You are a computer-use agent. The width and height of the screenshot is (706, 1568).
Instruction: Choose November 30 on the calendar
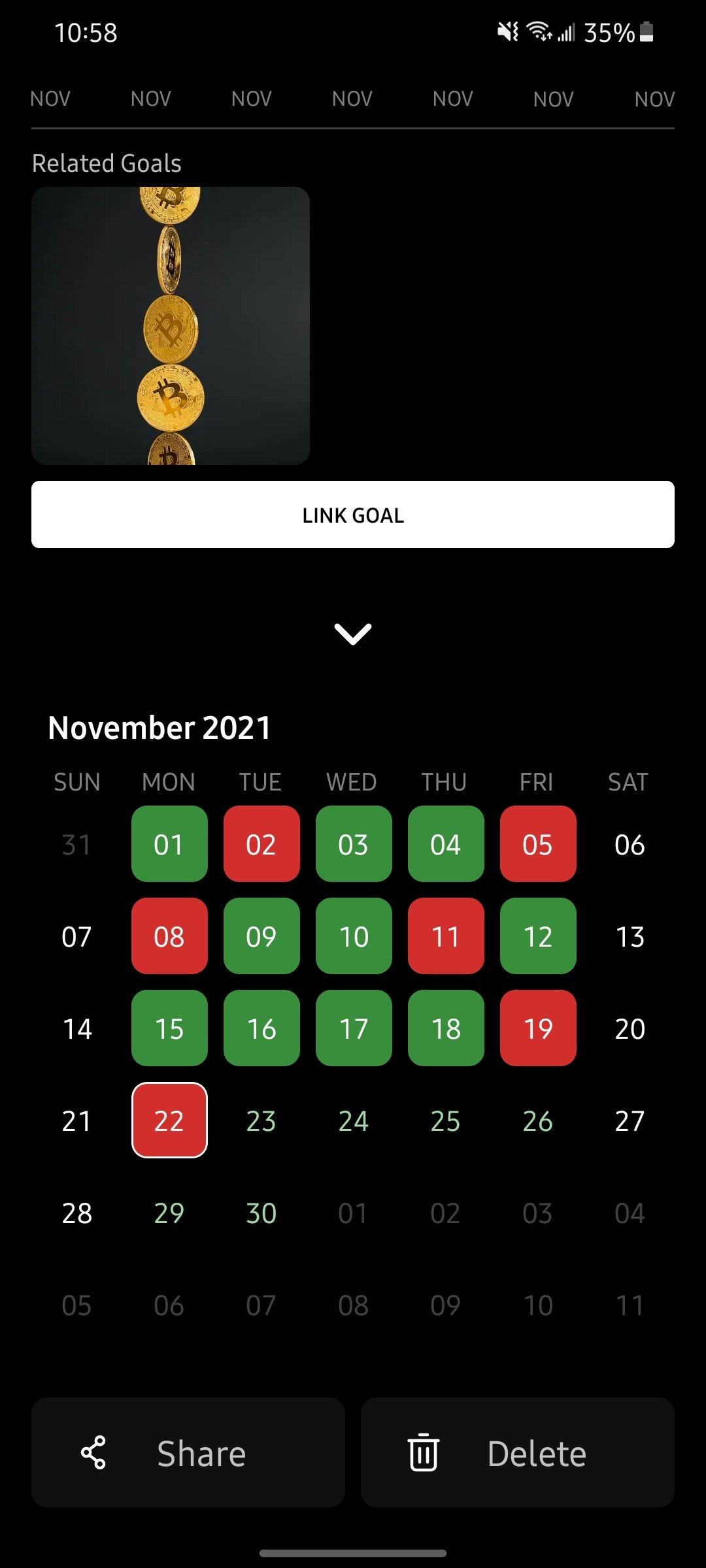tap(261, 1213)
